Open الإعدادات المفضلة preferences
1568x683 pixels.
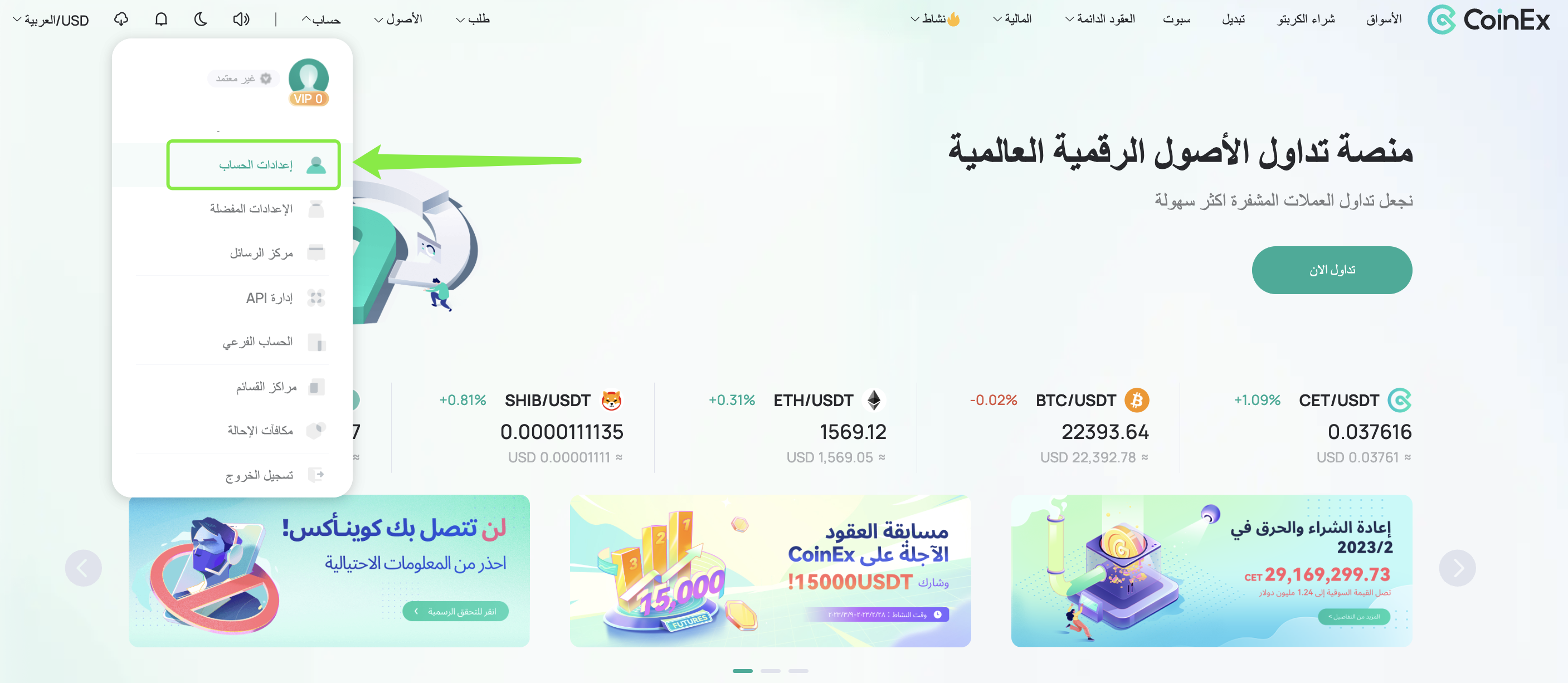tap(251, 209)
